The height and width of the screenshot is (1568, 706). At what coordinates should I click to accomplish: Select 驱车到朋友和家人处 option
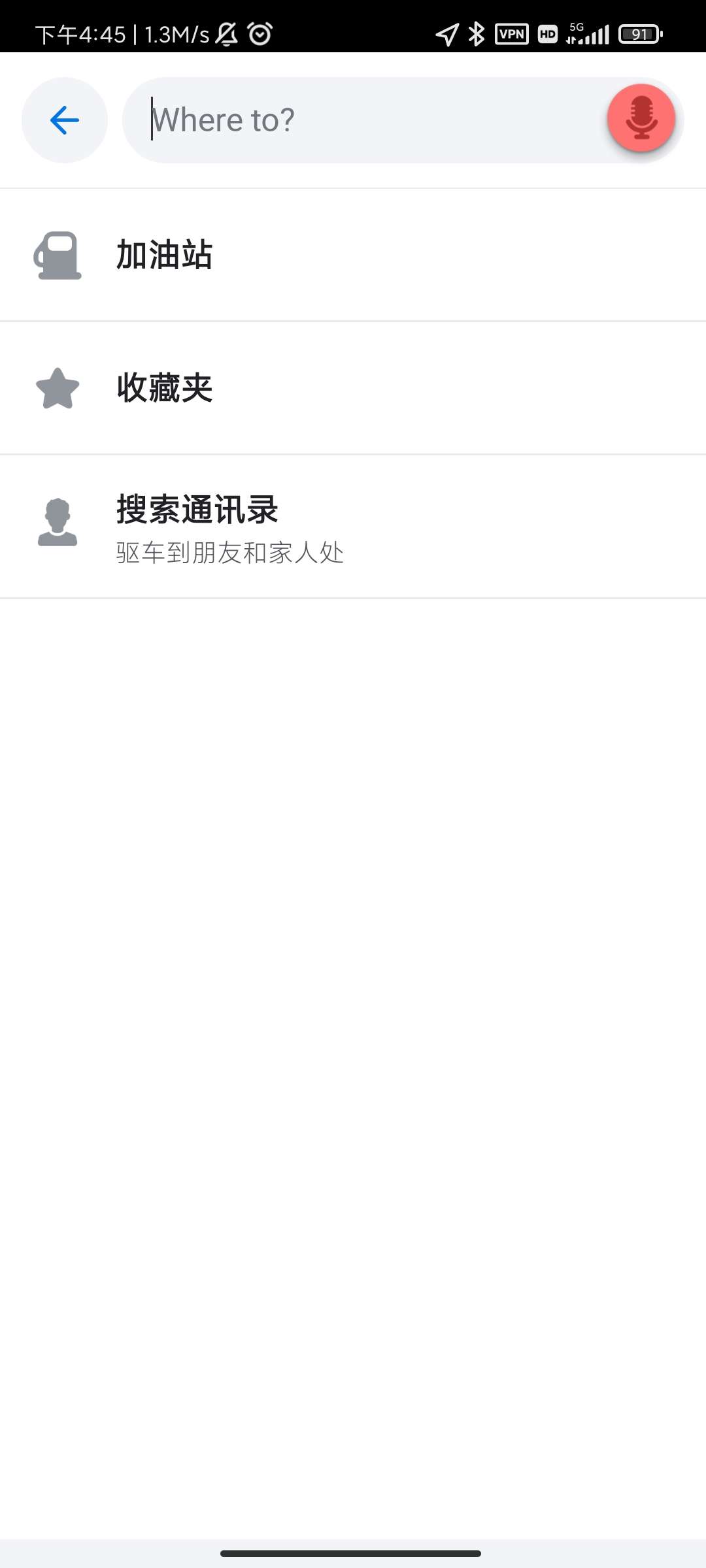[x=230, y=552]
